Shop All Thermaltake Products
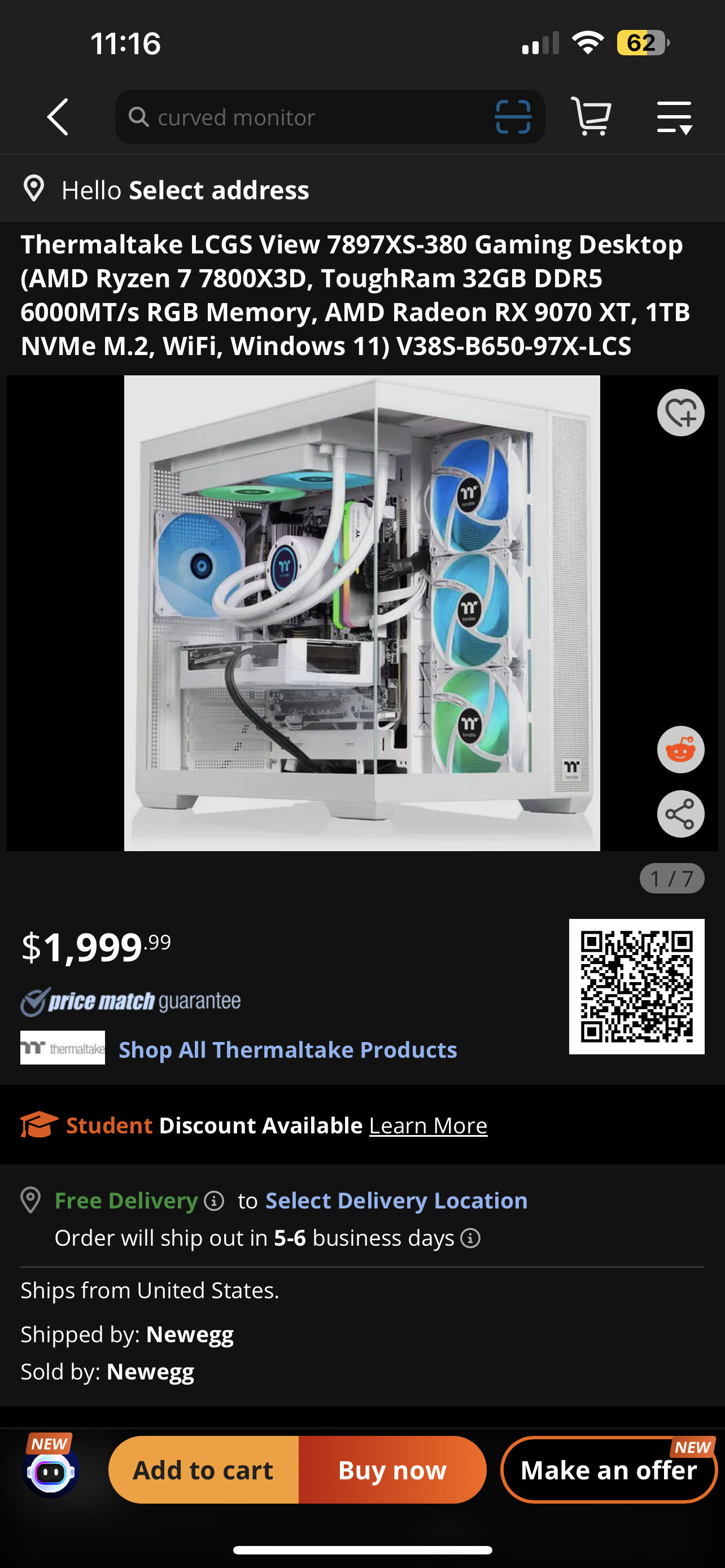 coord(288,1049)
